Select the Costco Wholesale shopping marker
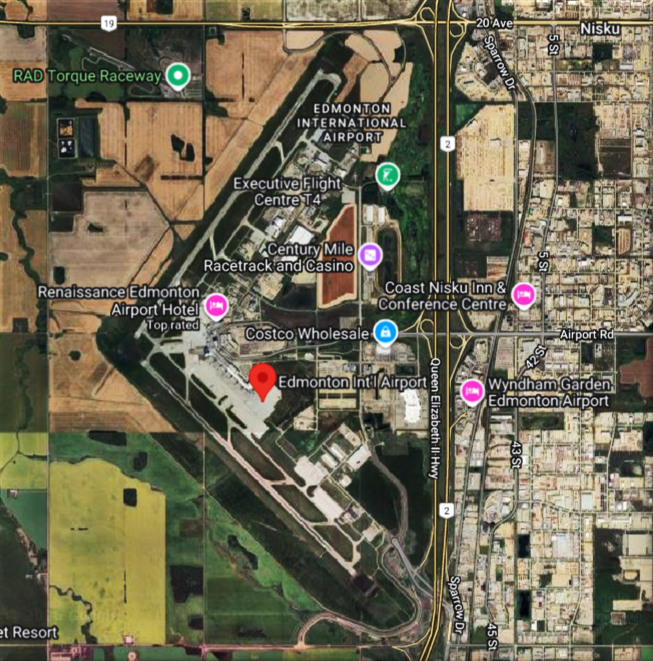 [385, 331]
